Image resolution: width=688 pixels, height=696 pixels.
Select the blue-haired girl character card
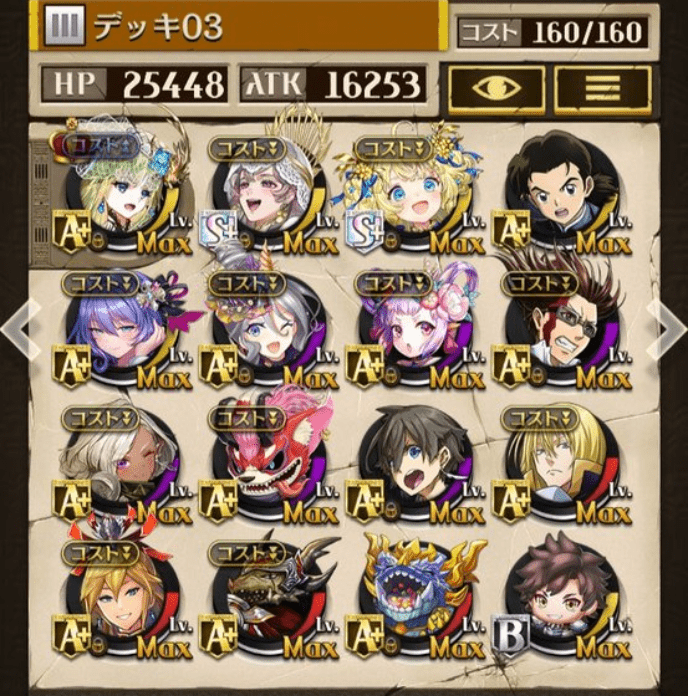[x=118, y=330]
